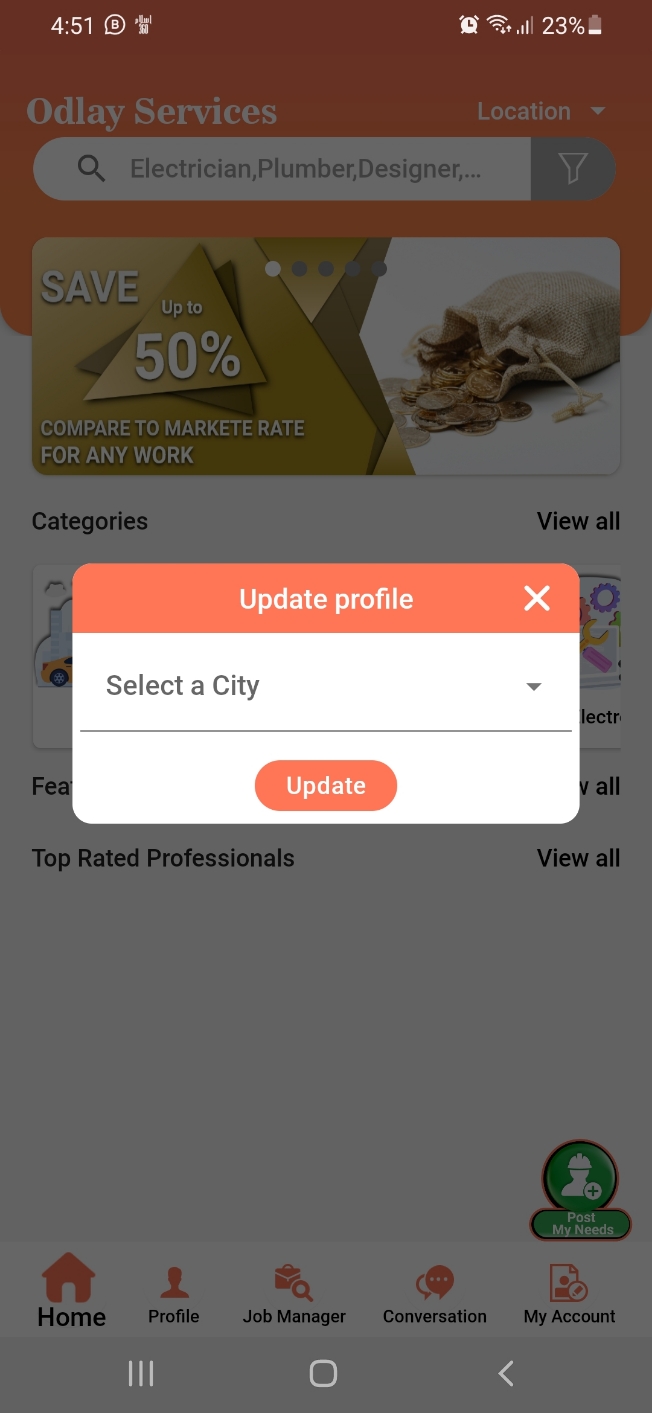View all Categories

click(578, 521)
